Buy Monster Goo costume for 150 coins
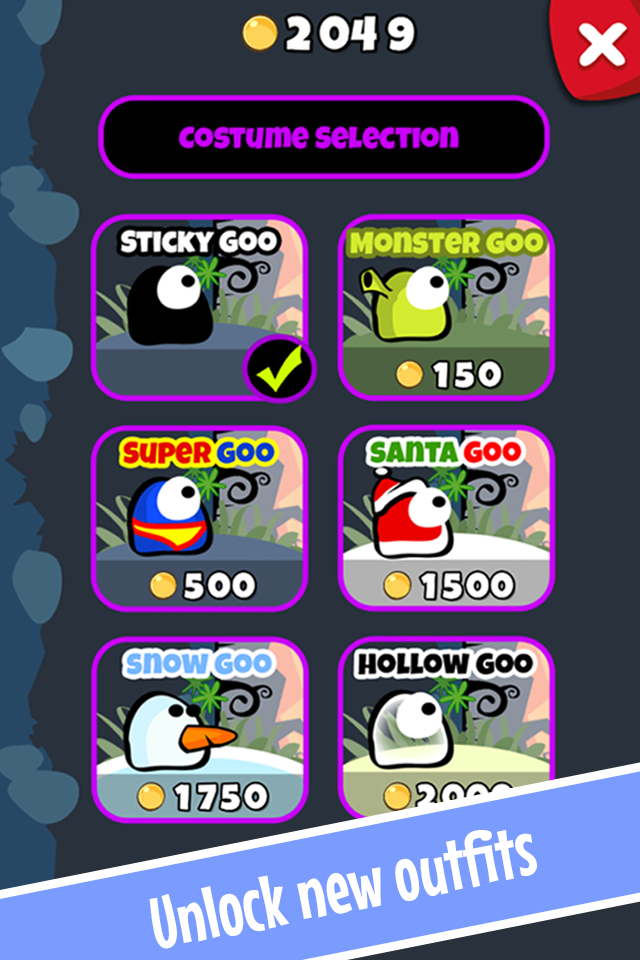The height and width of the screenshot is (960, 640). [x=446, y=308]
